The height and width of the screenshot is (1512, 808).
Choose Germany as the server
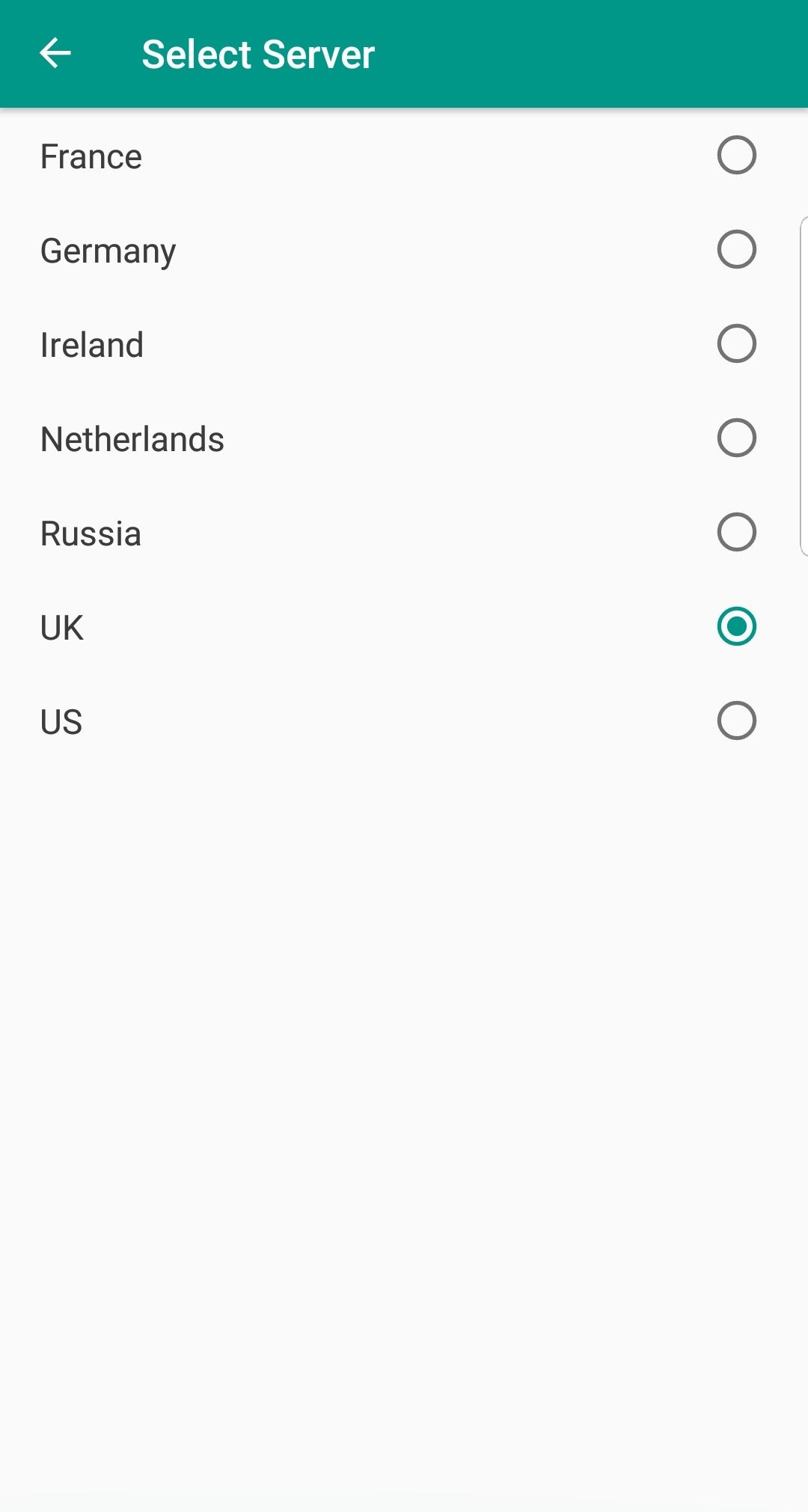click(x=736, y=250)
